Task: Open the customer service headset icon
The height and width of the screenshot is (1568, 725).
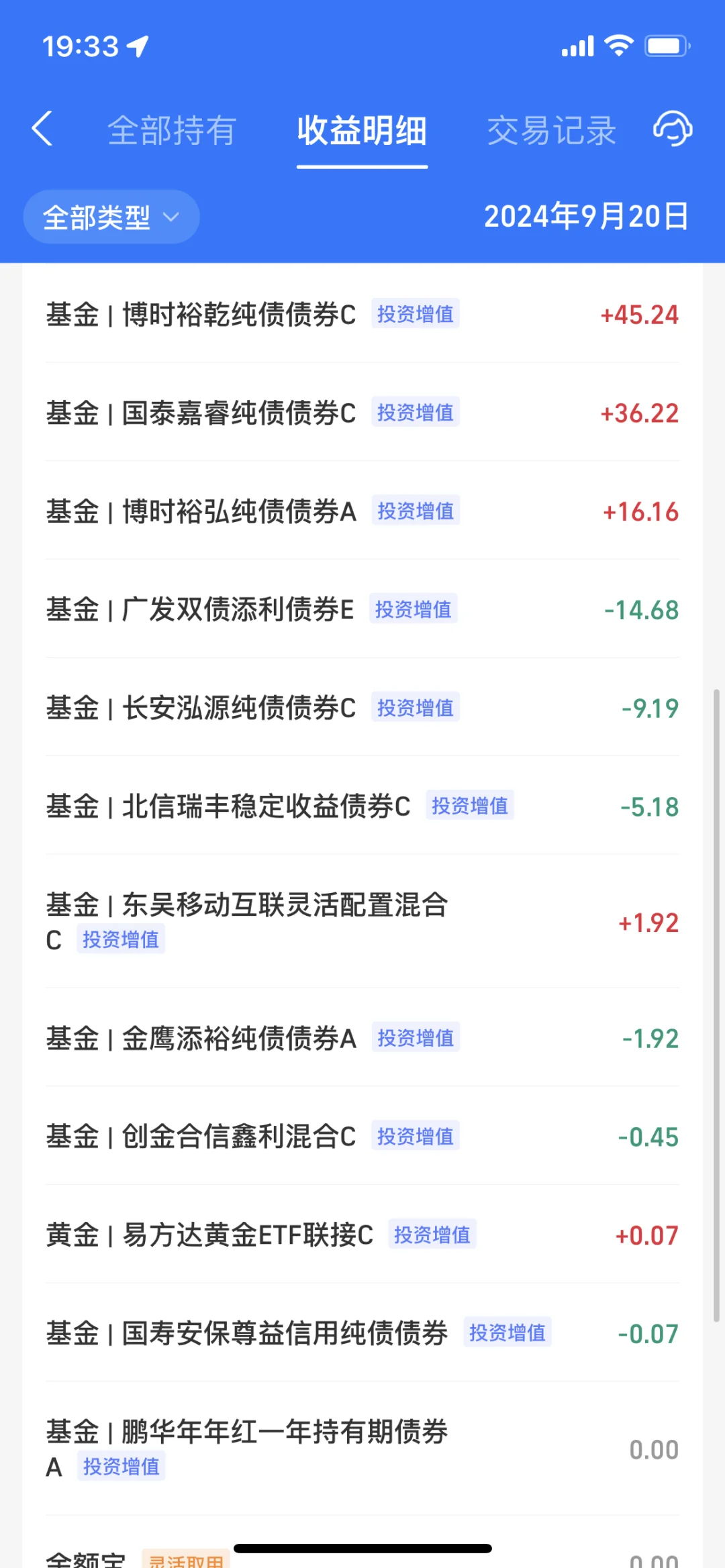Action: [672, 129]
